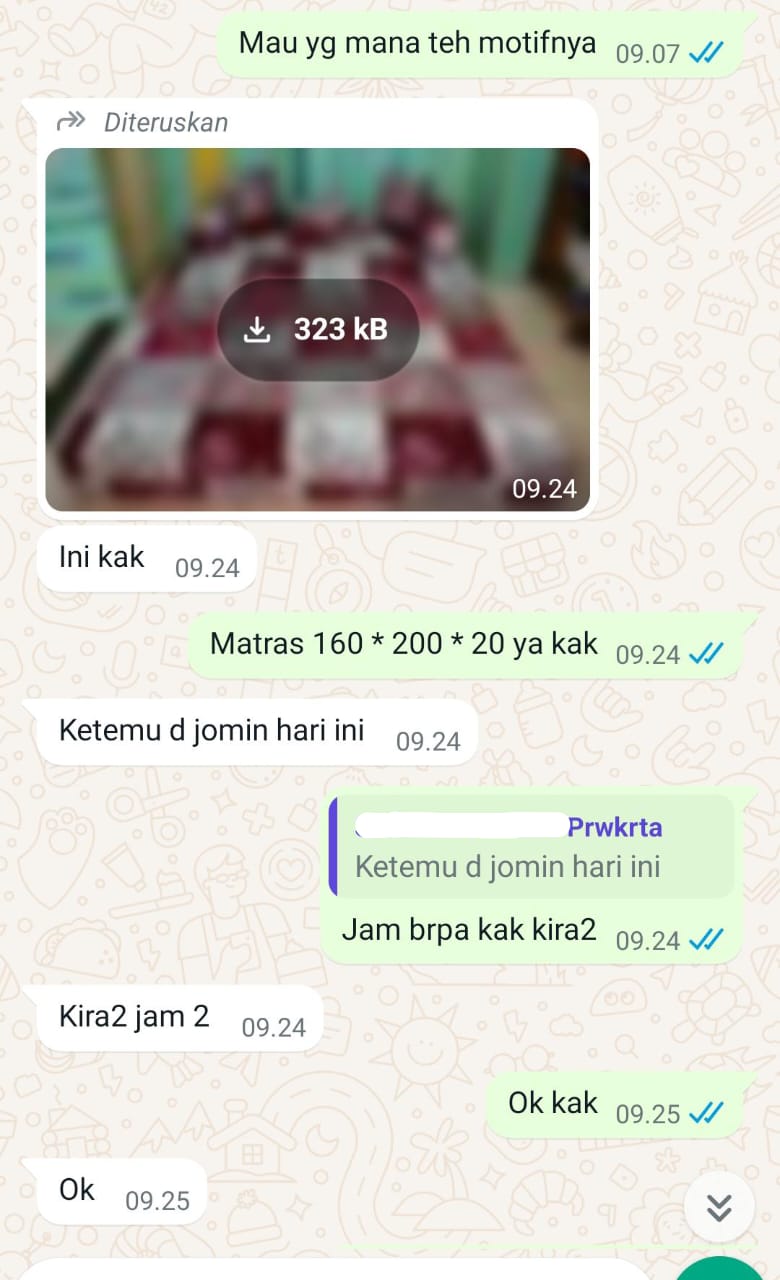The height and width of the screenshot is (1280, 780).
Task: Click the download pill showing '323 kB'
Action: (x=317, y=328)
